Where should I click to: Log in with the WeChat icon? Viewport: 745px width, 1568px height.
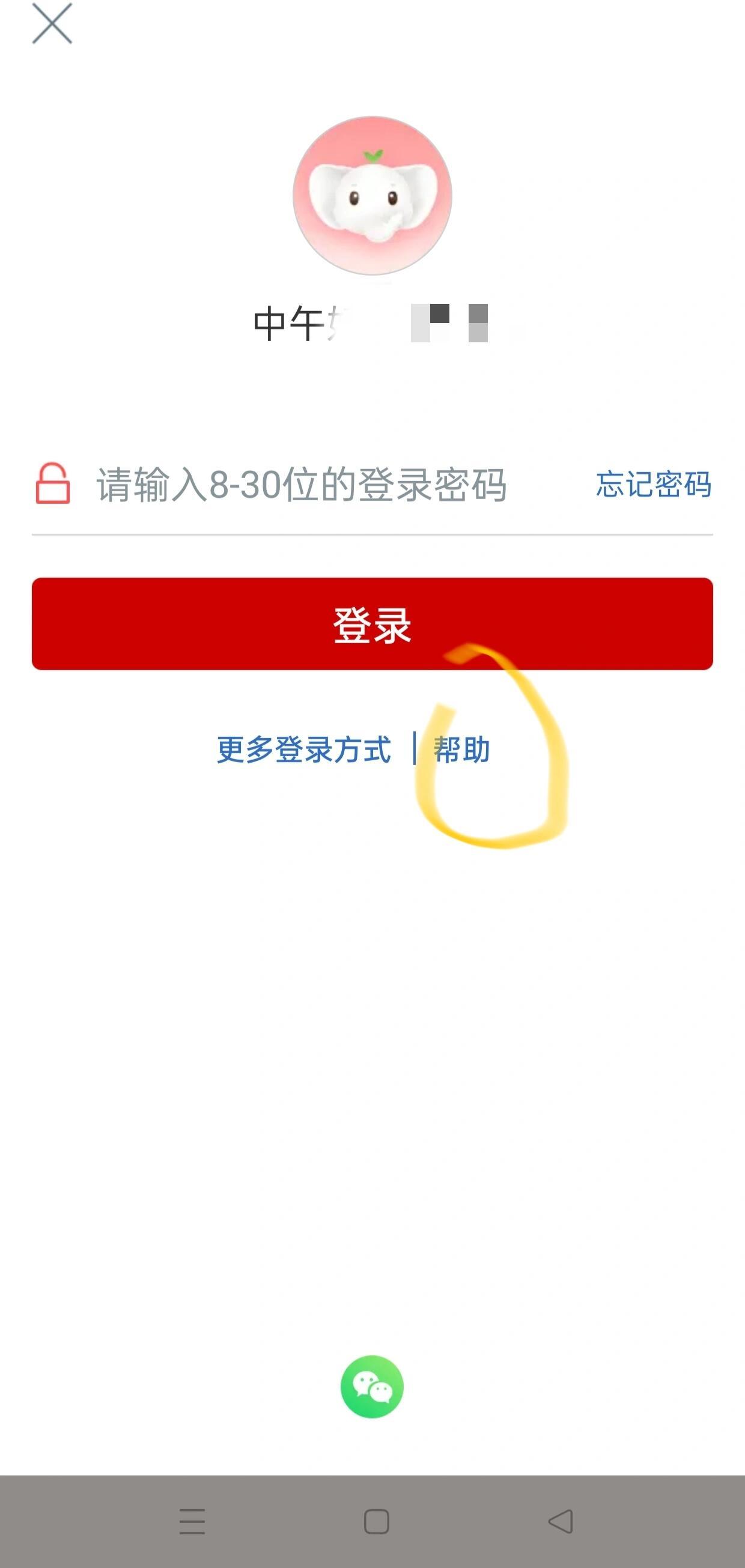371,1387
